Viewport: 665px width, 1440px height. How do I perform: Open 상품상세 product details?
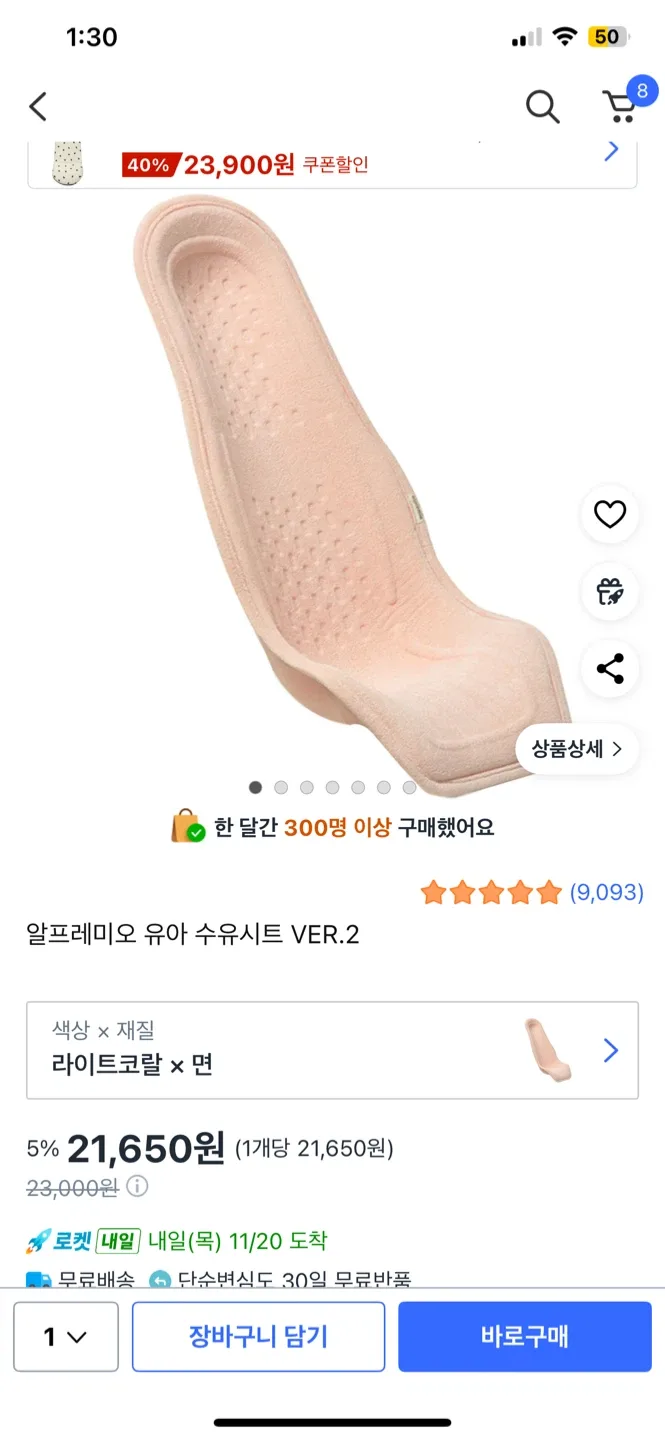[576, 749]
